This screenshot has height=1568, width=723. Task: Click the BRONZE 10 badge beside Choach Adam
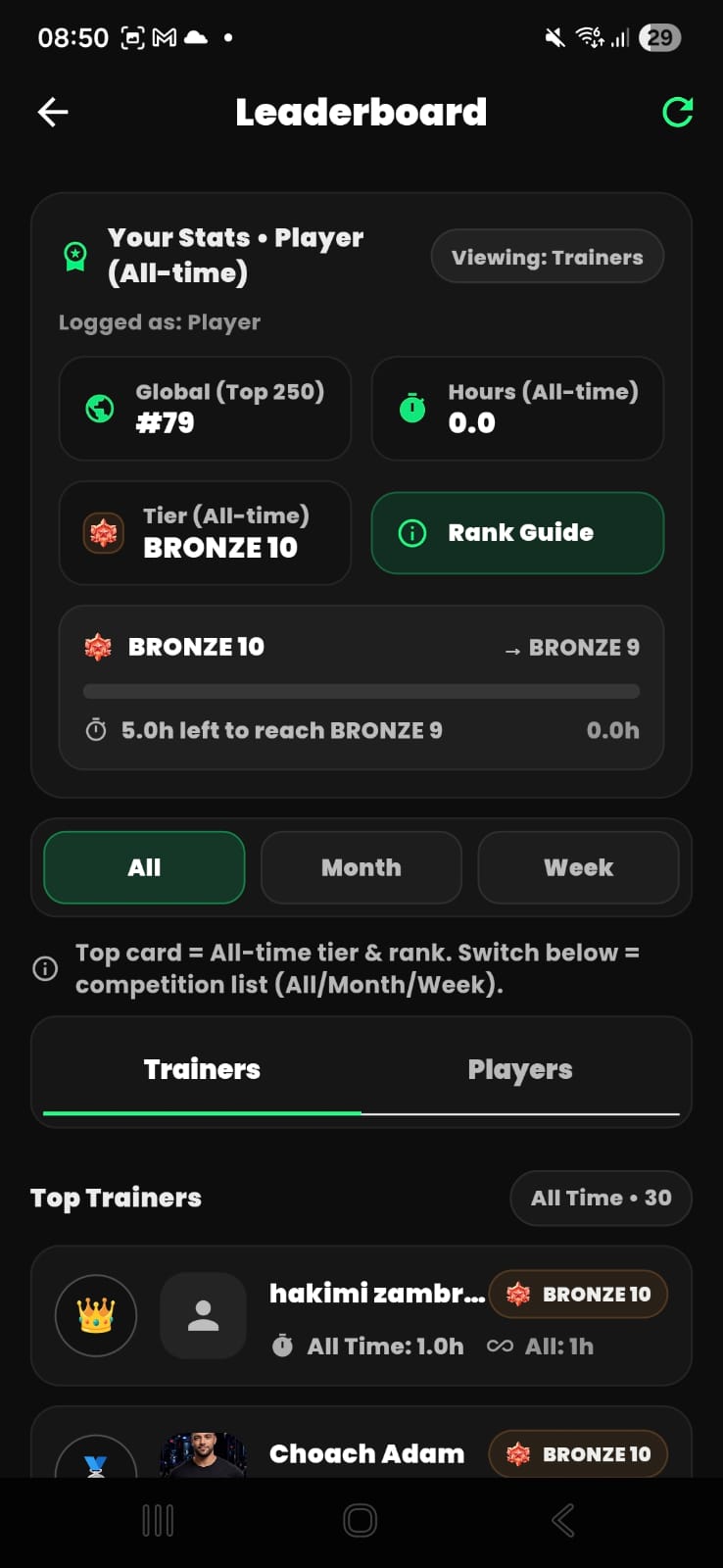(x=578, y=1453)
